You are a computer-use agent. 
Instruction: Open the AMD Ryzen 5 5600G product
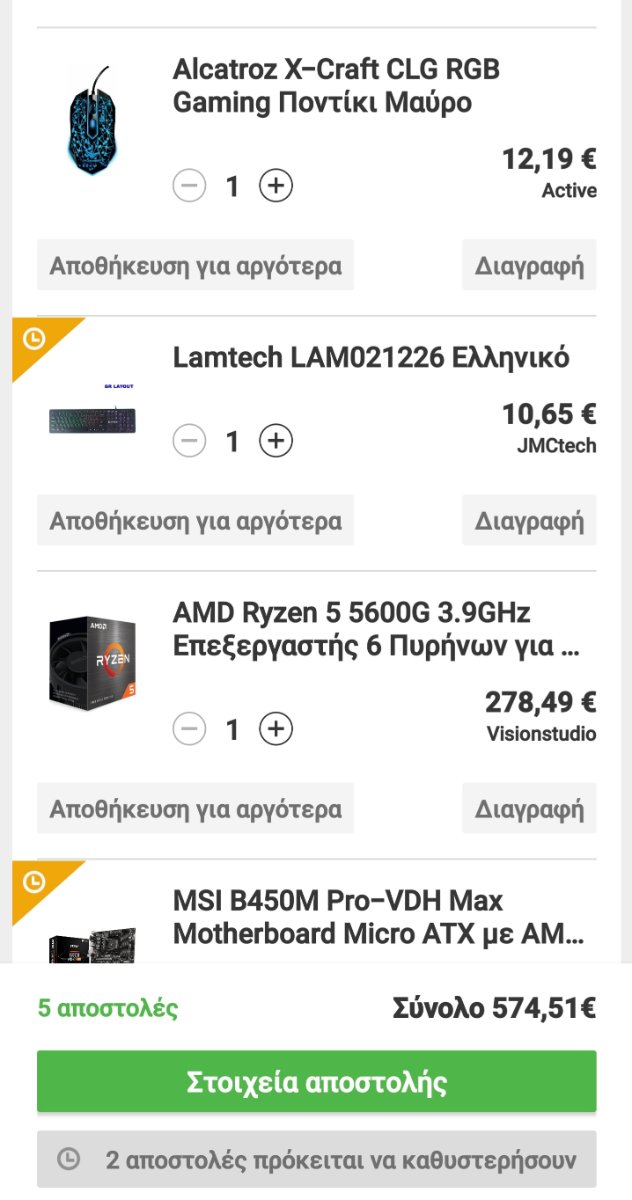[376, 629]
